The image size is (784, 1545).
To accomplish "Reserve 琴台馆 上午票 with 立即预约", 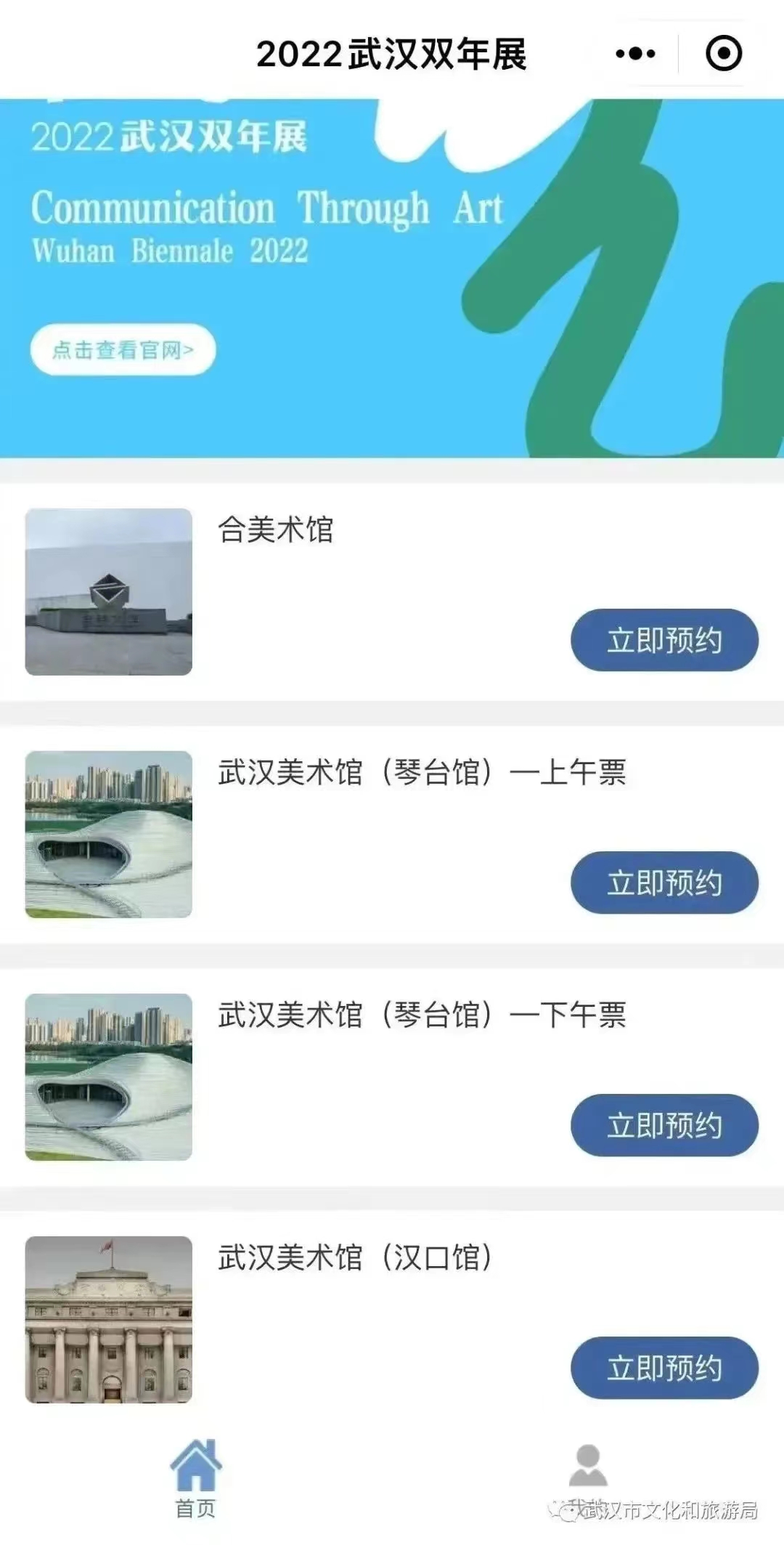I will 664,883.
